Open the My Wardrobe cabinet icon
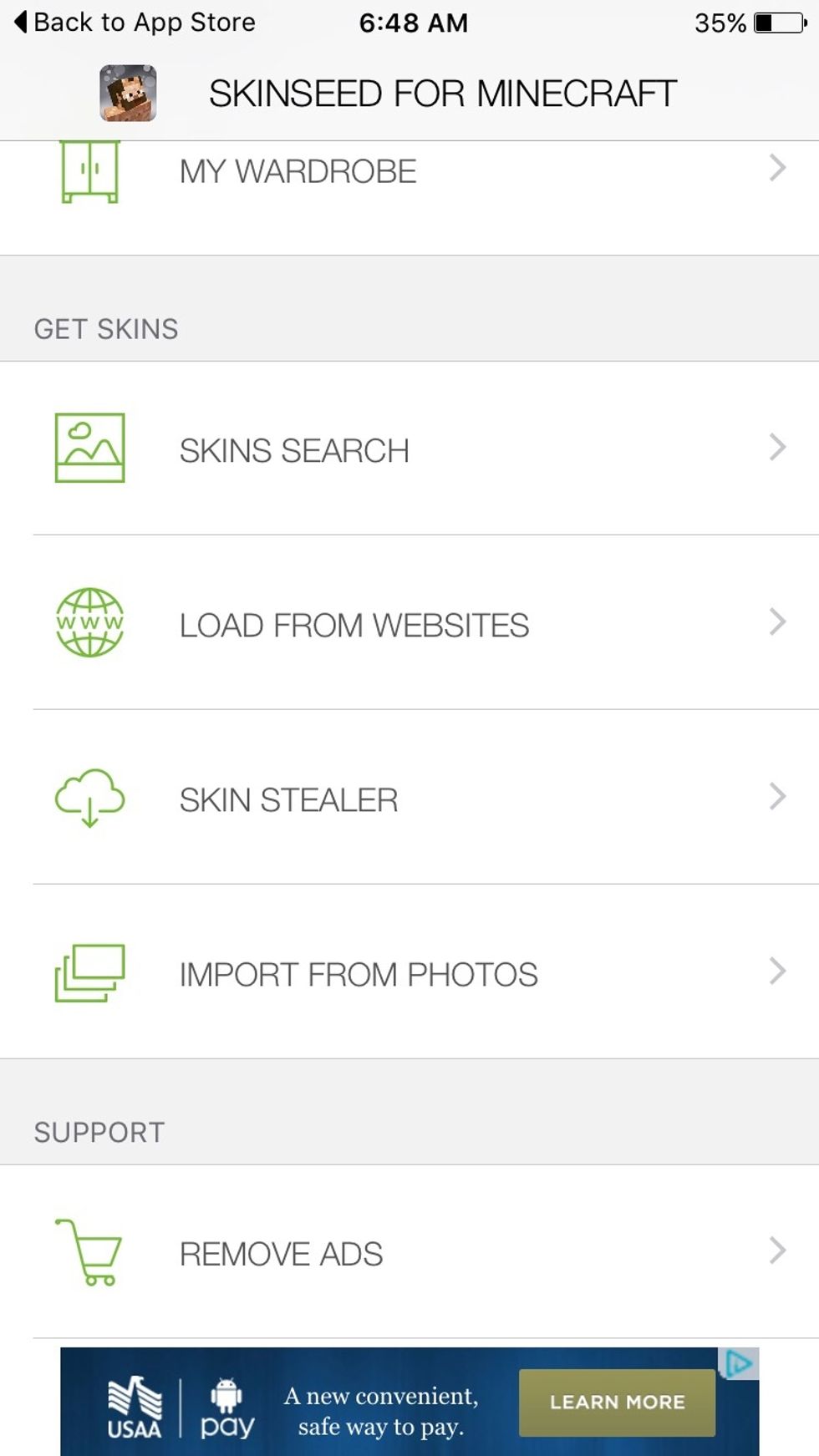This screenshot has height=1456, width=819. coord(89,171)
